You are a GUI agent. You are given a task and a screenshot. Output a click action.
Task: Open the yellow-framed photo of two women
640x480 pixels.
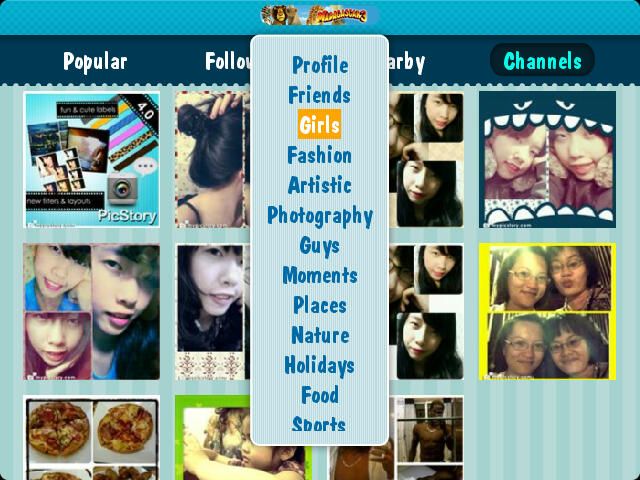(547, 311)
